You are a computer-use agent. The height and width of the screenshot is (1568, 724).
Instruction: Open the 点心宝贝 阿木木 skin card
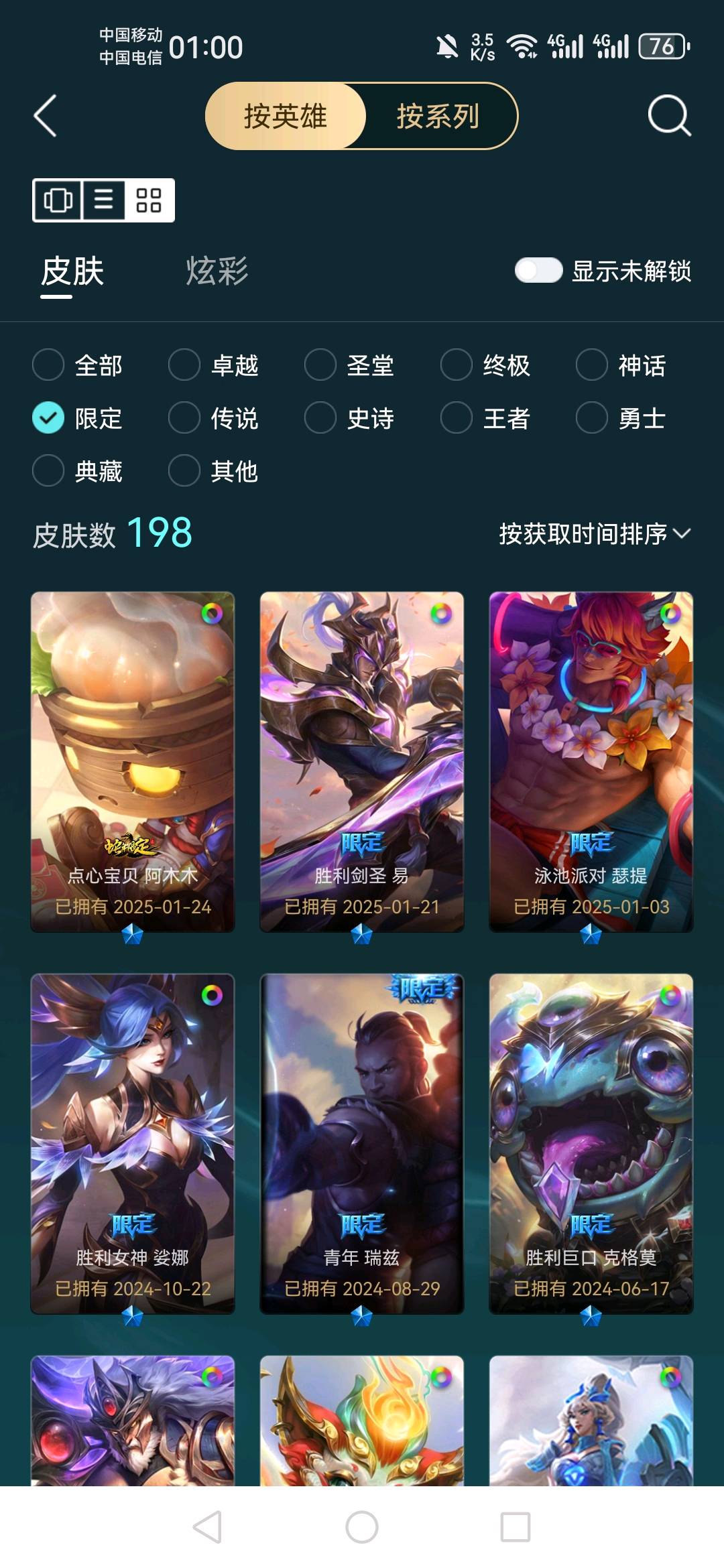coord(133,762)
